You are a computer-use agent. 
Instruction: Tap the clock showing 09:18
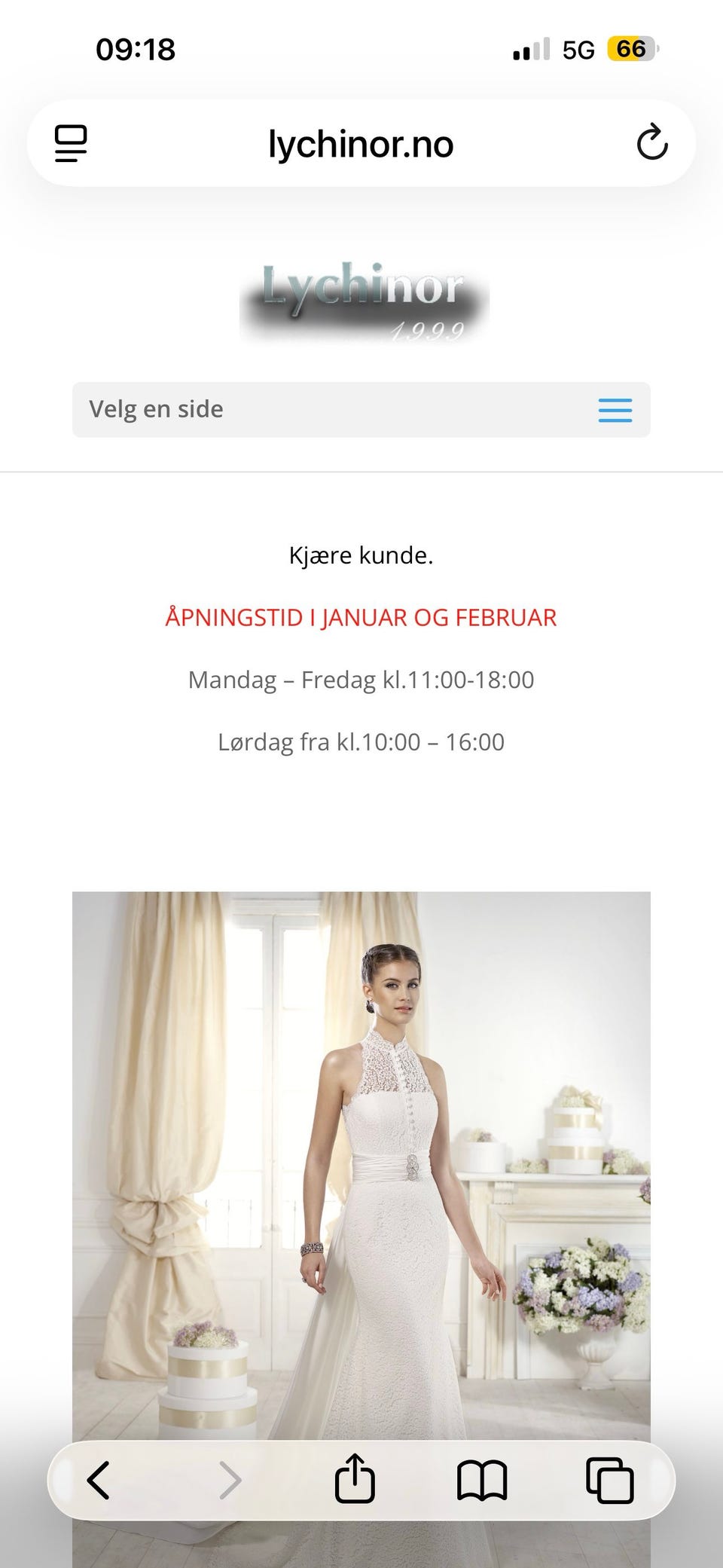(137, 49)
